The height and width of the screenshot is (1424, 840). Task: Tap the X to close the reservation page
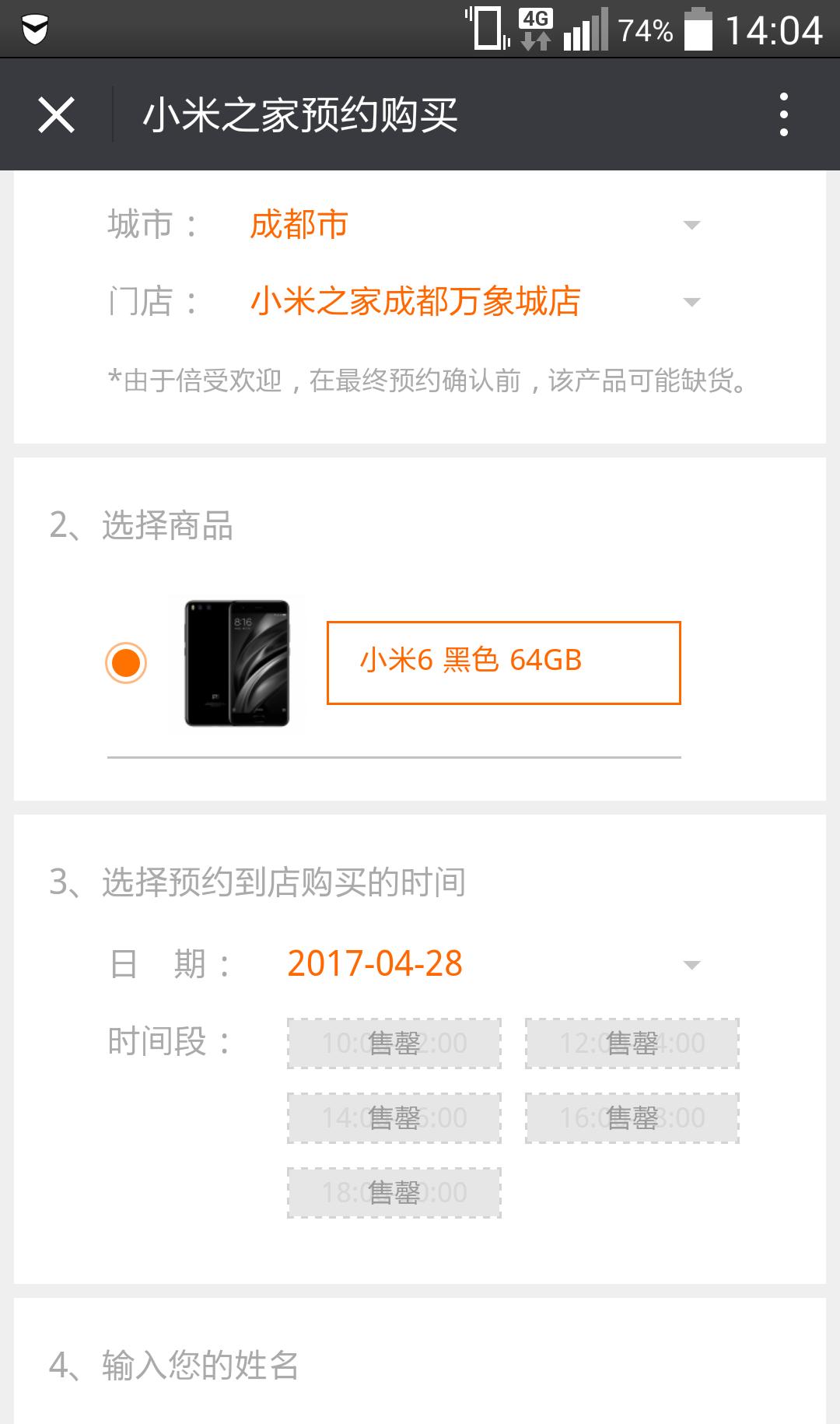[x=56, y=114]
